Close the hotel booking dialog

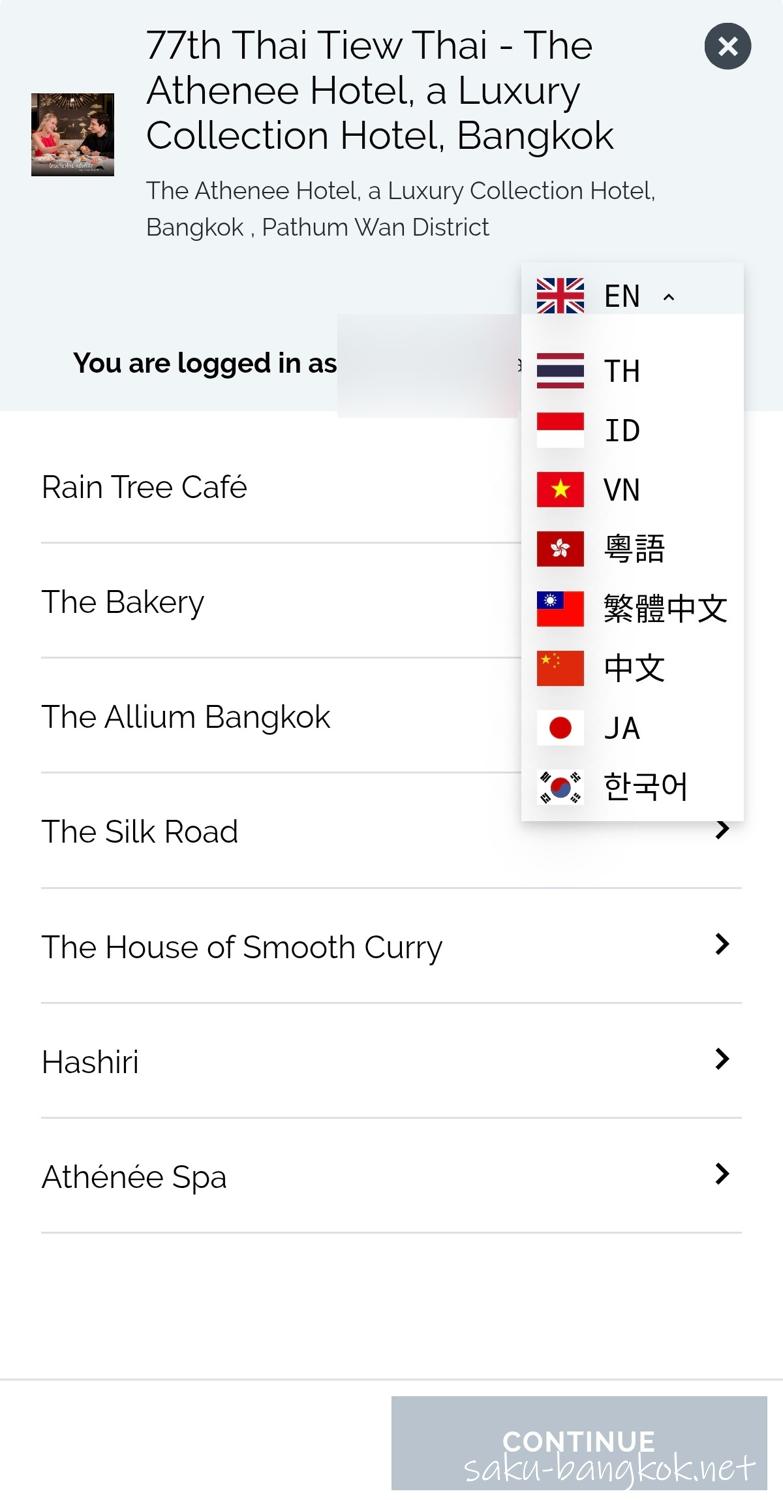(727, 46)
